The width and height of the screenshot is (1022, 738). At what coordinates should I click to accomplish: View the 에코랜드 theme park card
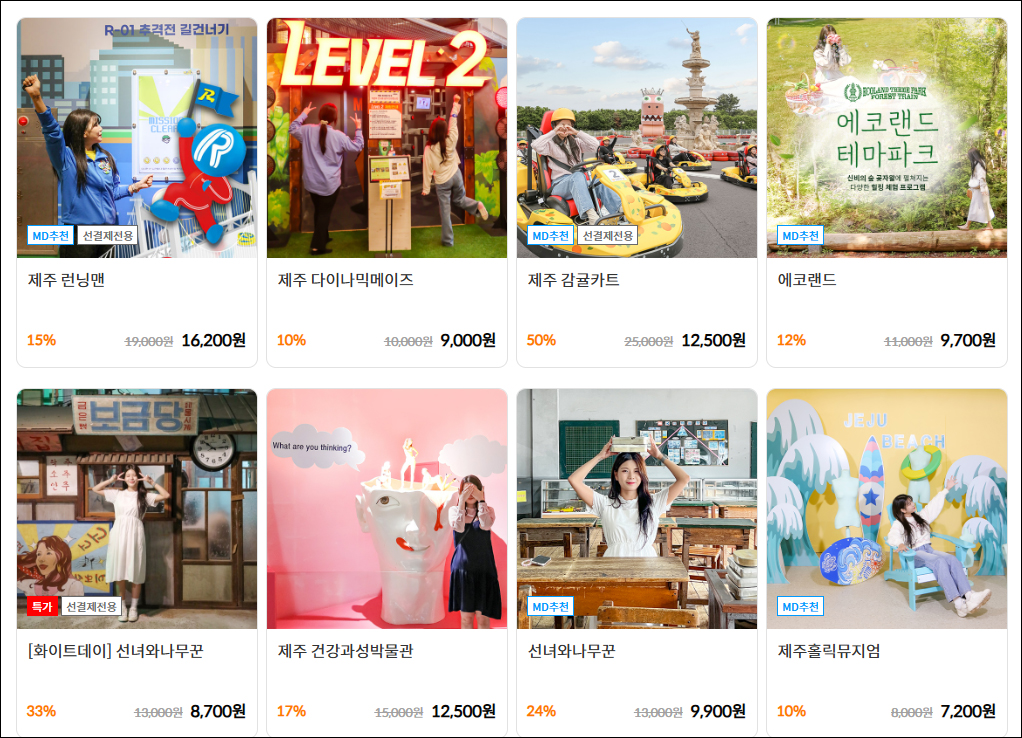[887, 192]
